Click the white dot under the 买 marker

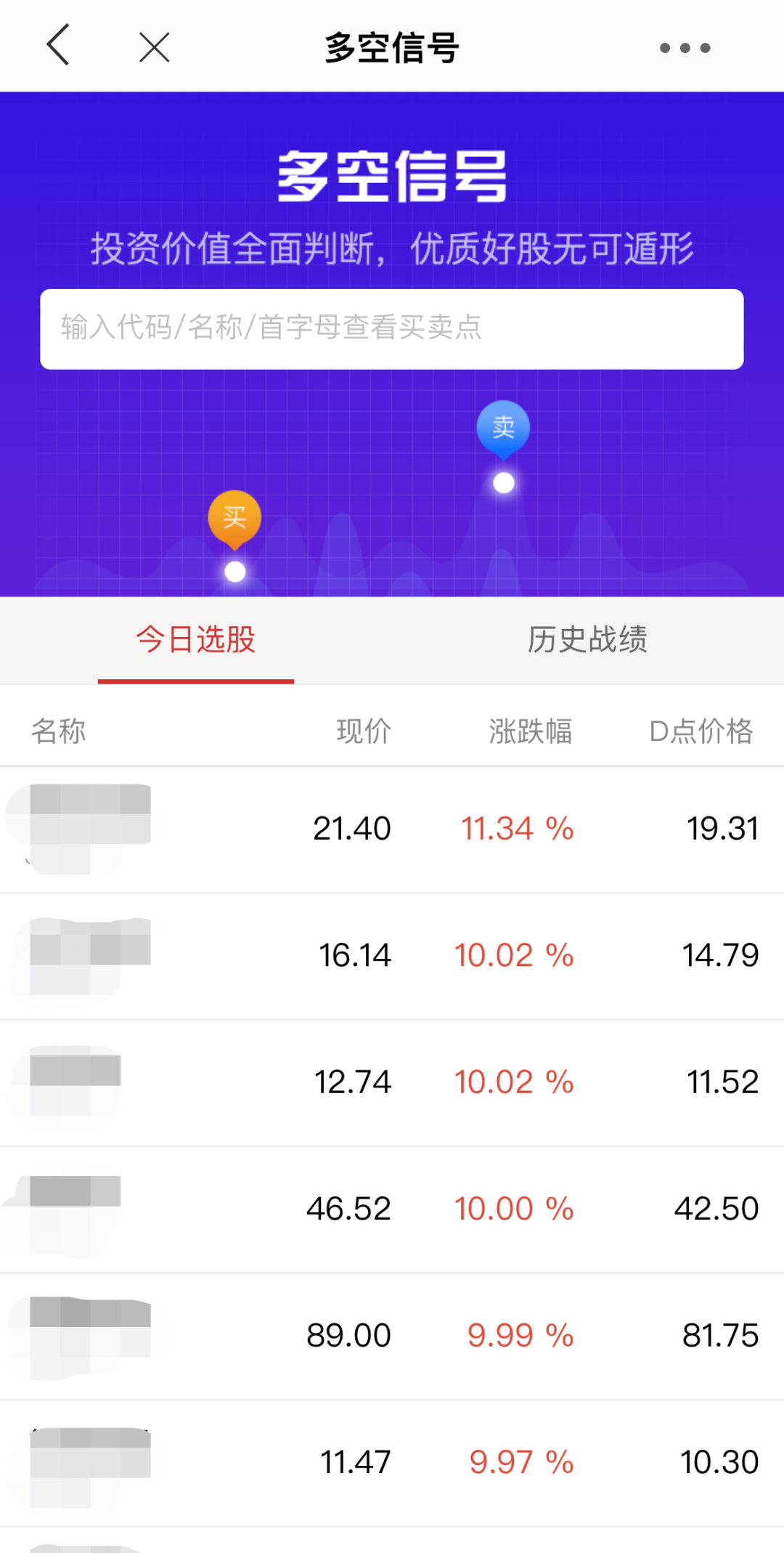tap(234, 572)
